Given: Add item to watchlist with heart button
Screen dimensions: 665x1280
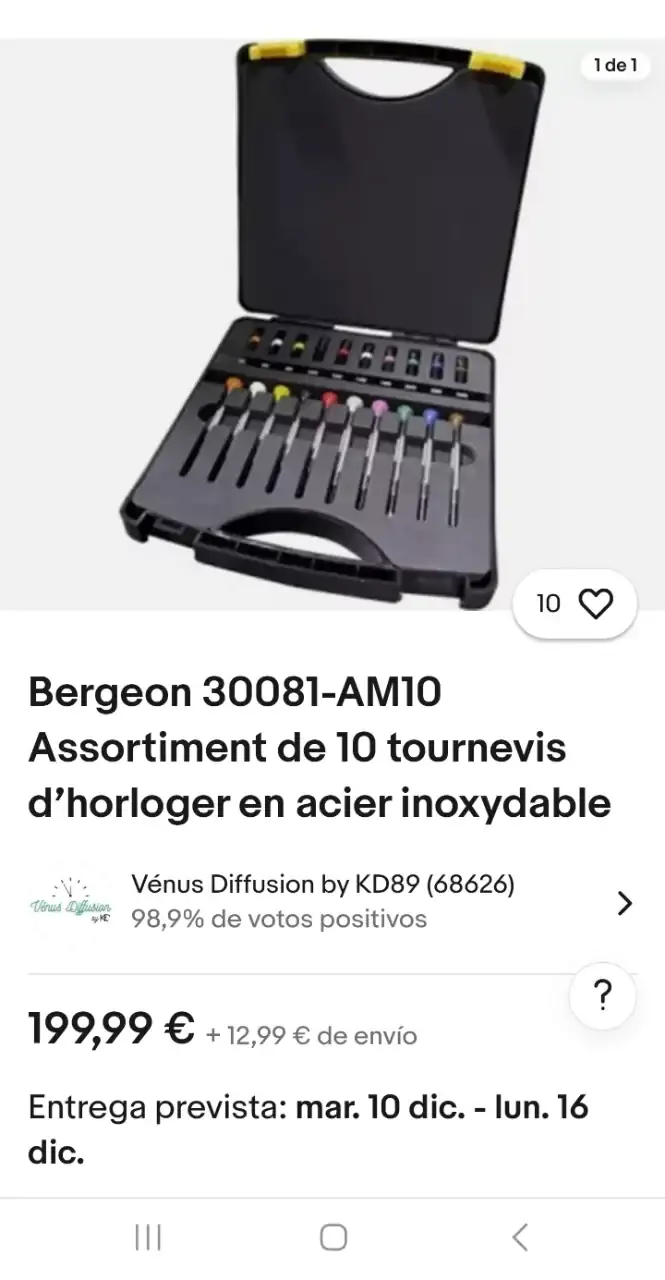Looking at the screenshot, I should (x=595, y=603).
